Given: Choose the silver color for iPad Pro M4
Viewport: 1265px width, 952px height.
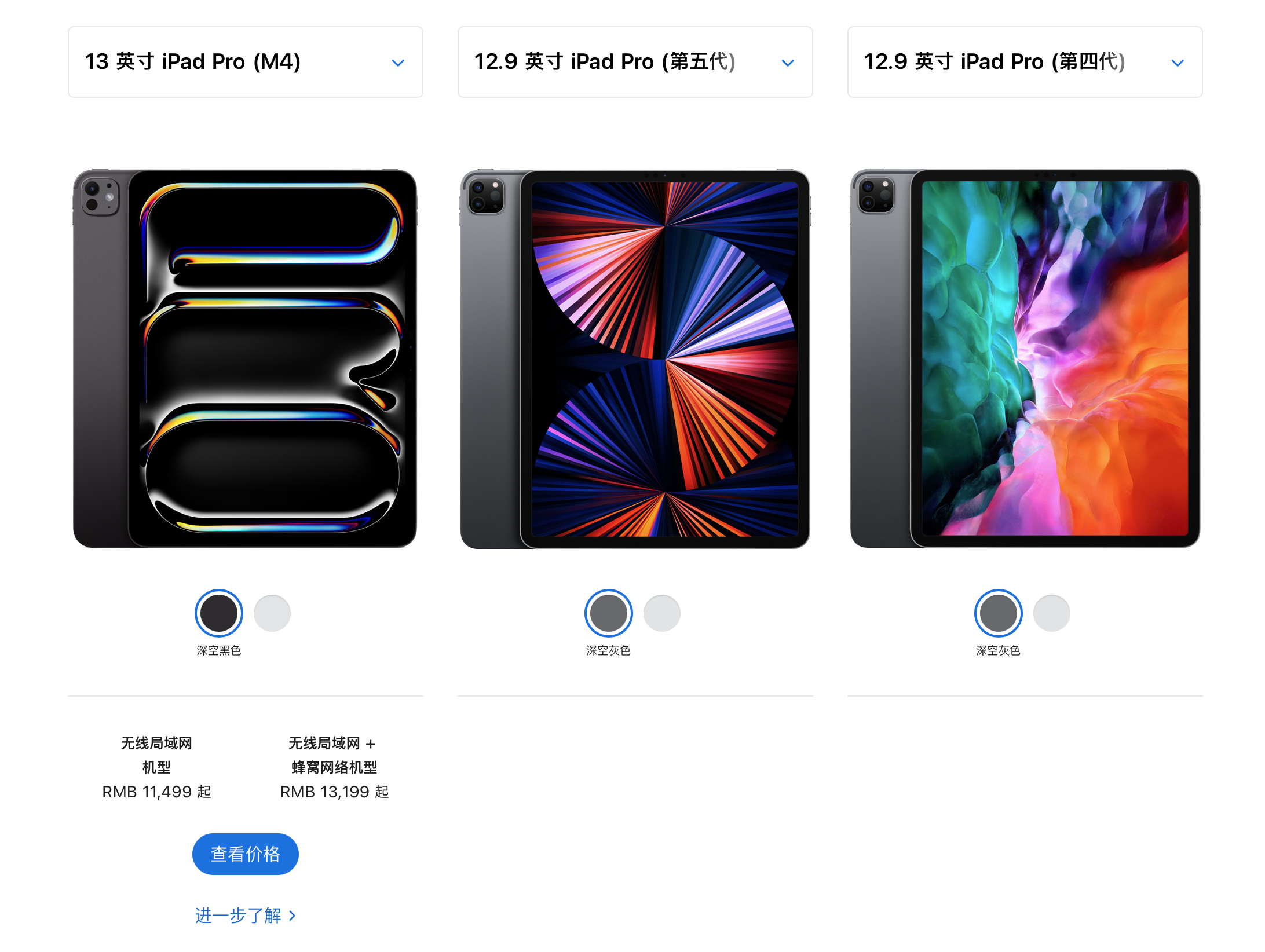Looking at the screenshot, I should [272, 613].
